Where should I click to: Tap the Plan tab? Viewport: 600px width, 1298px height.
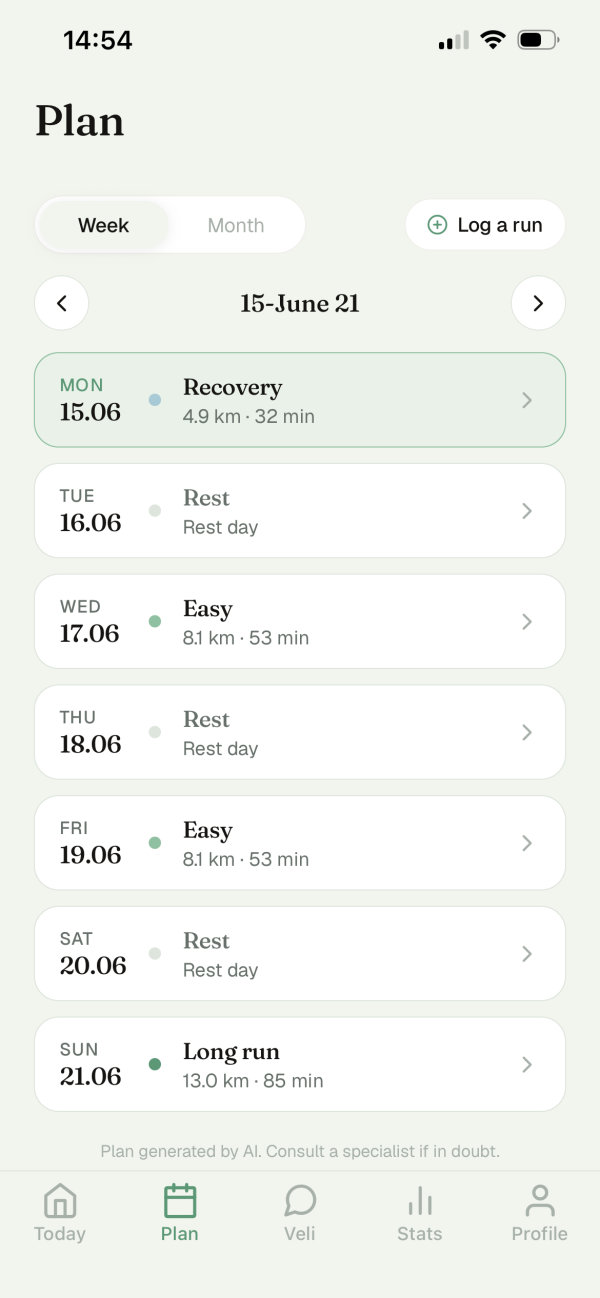(180, 1213)
